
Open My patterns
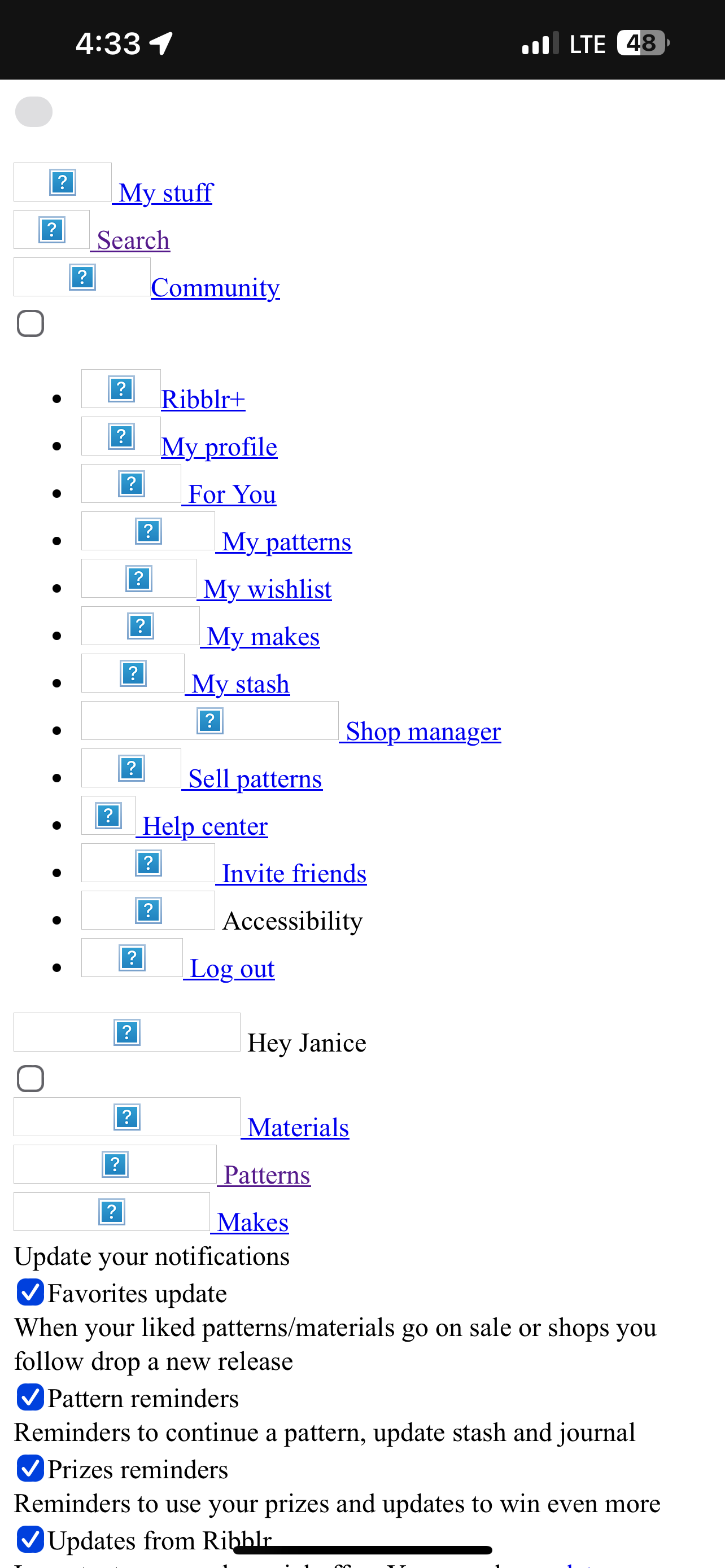[286, 542]
